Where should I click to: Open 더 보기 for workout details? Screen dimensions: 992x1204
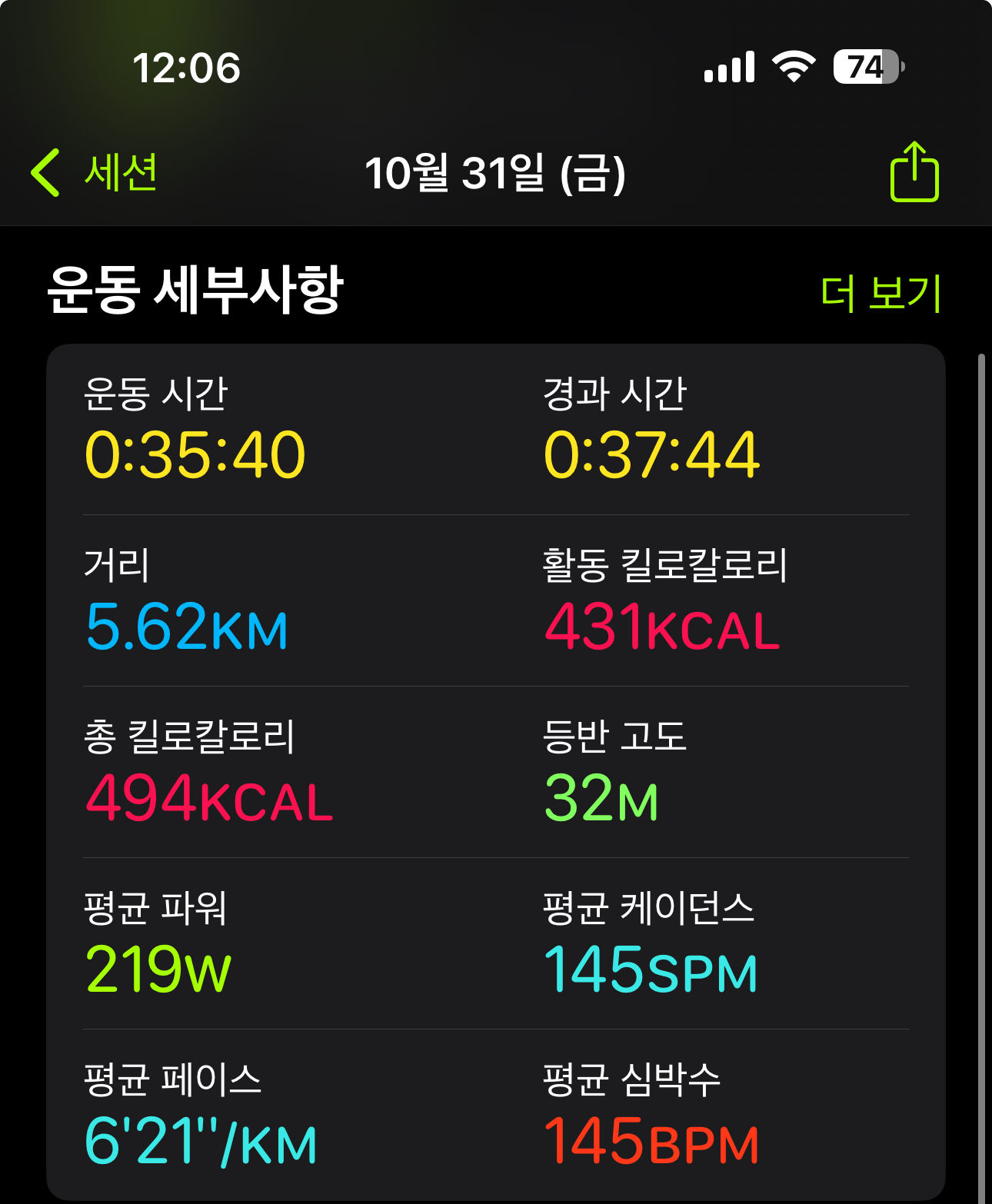click(x=880, y=293)
